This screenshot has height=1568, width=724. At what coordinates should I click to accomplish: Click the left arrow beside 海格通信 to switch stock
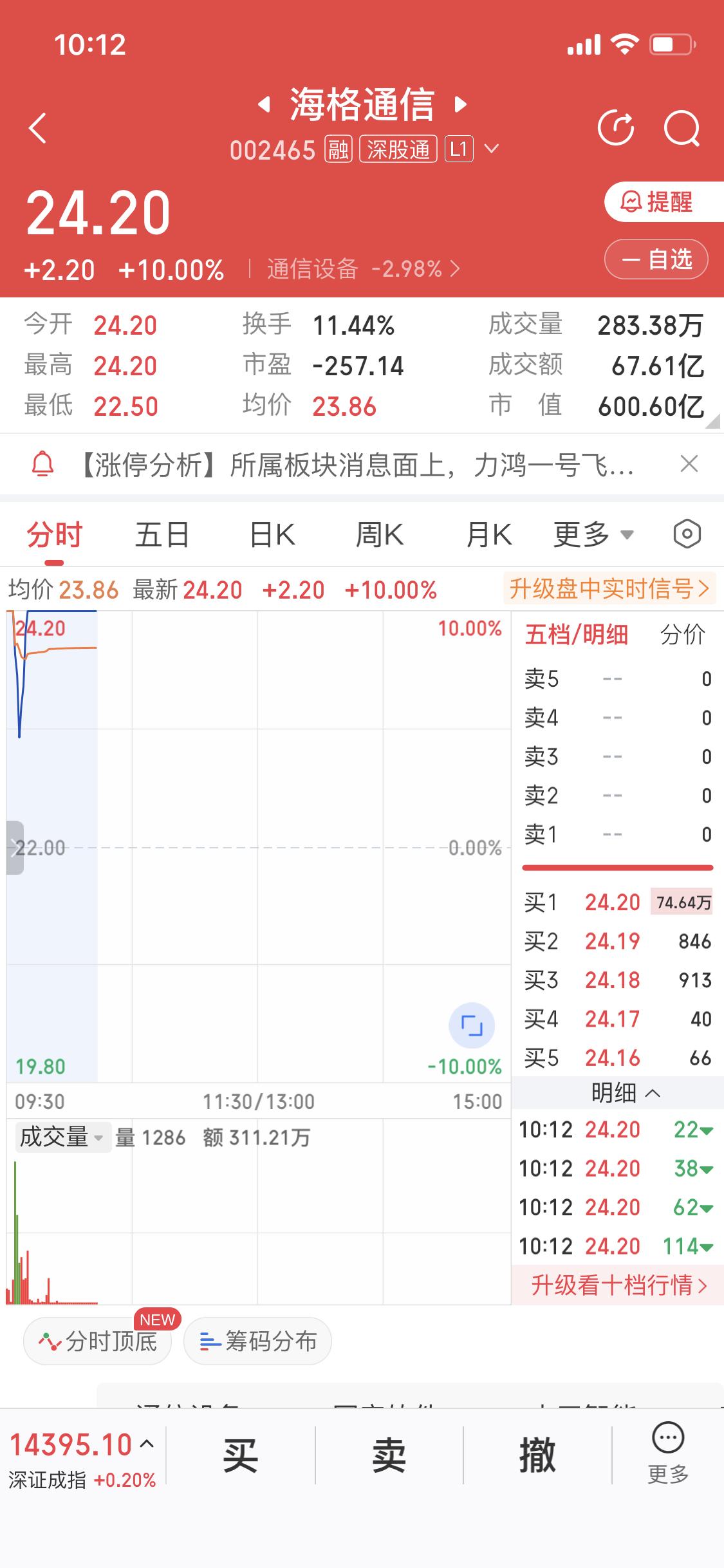pos(265,104)
